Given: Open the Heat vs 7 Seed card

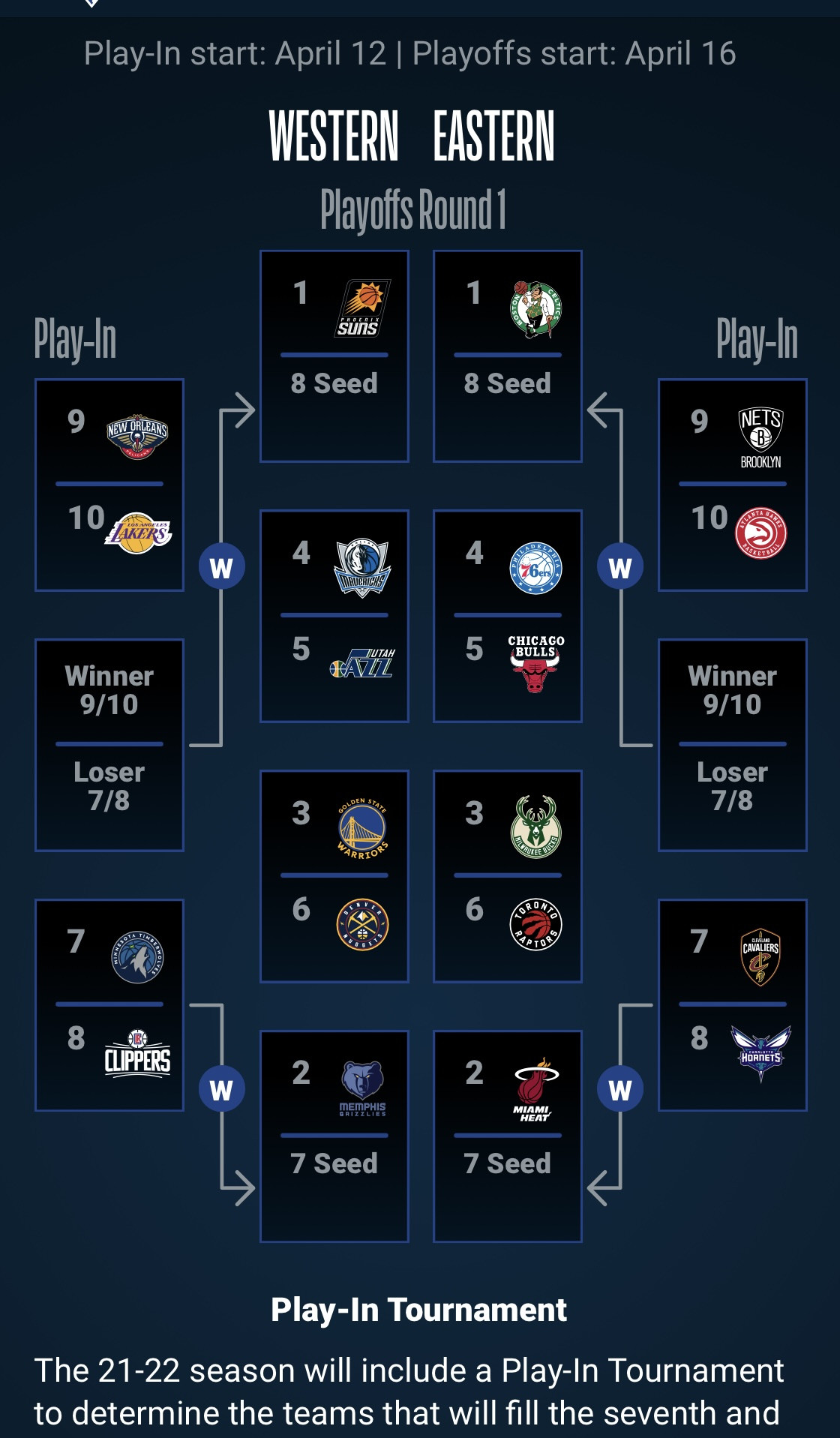Looking at the screenshot, I should [x=508, y=1136].
